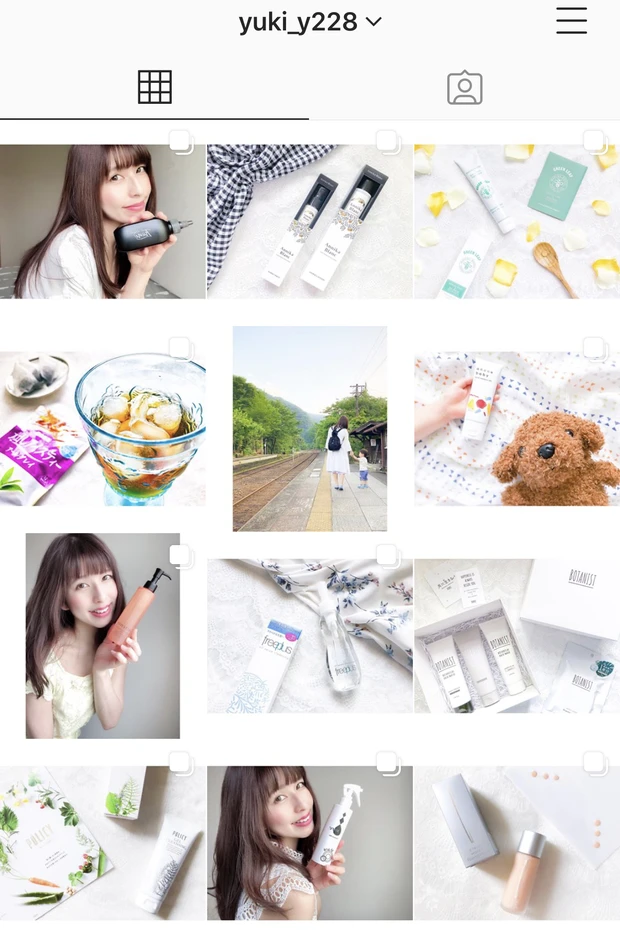Open the freeplus product post
620x945 pixels.
[309, 635]
